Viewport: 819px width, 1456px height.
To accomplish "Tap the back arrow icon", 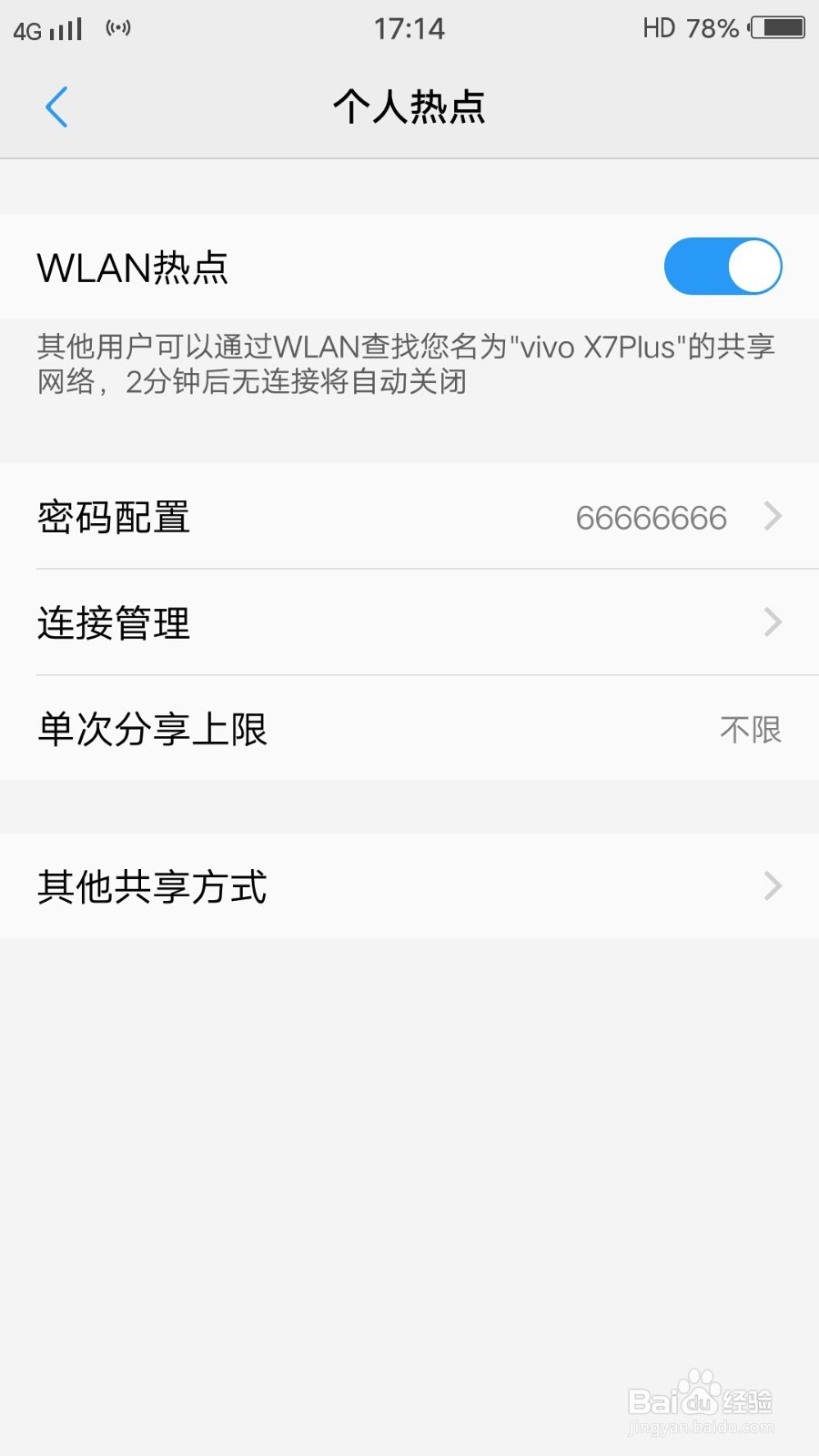I will pyautogui.click(x=57, y=106).
